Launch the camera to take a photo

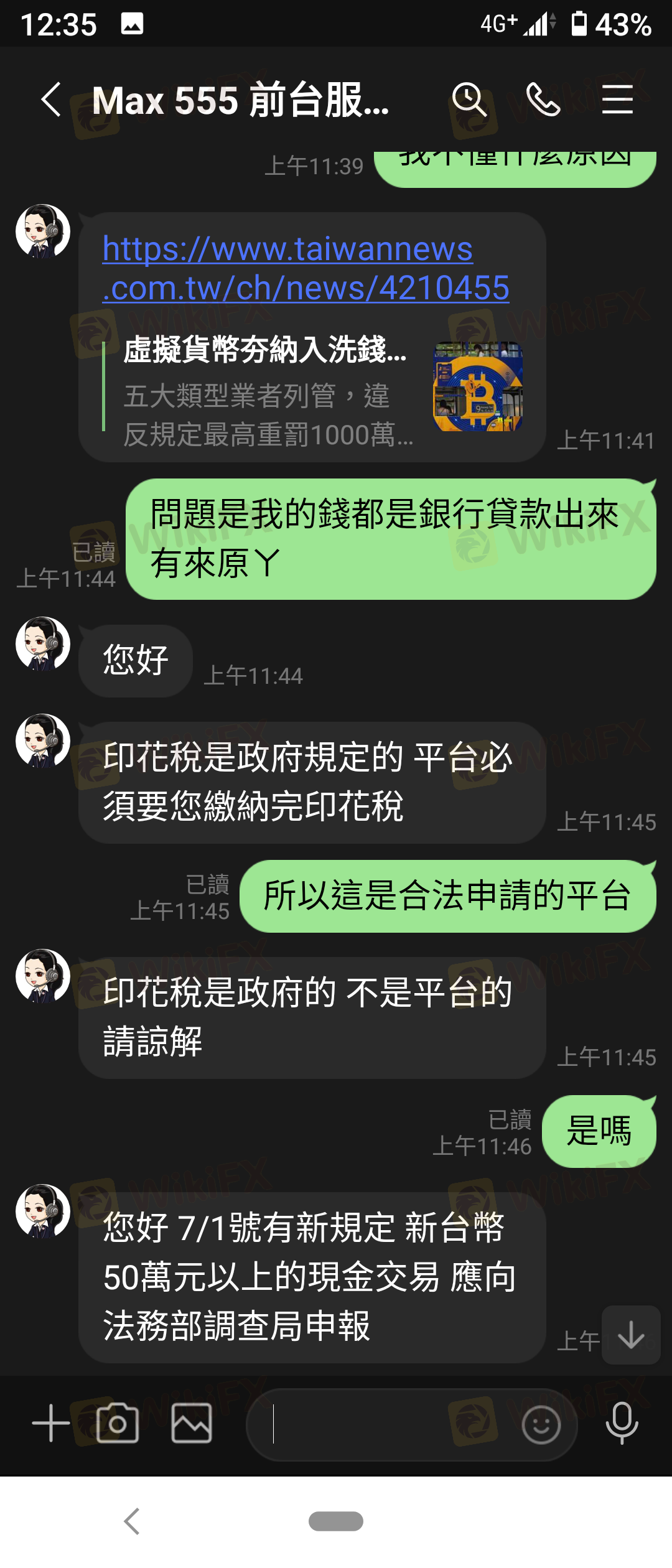tap(118, 1424)
